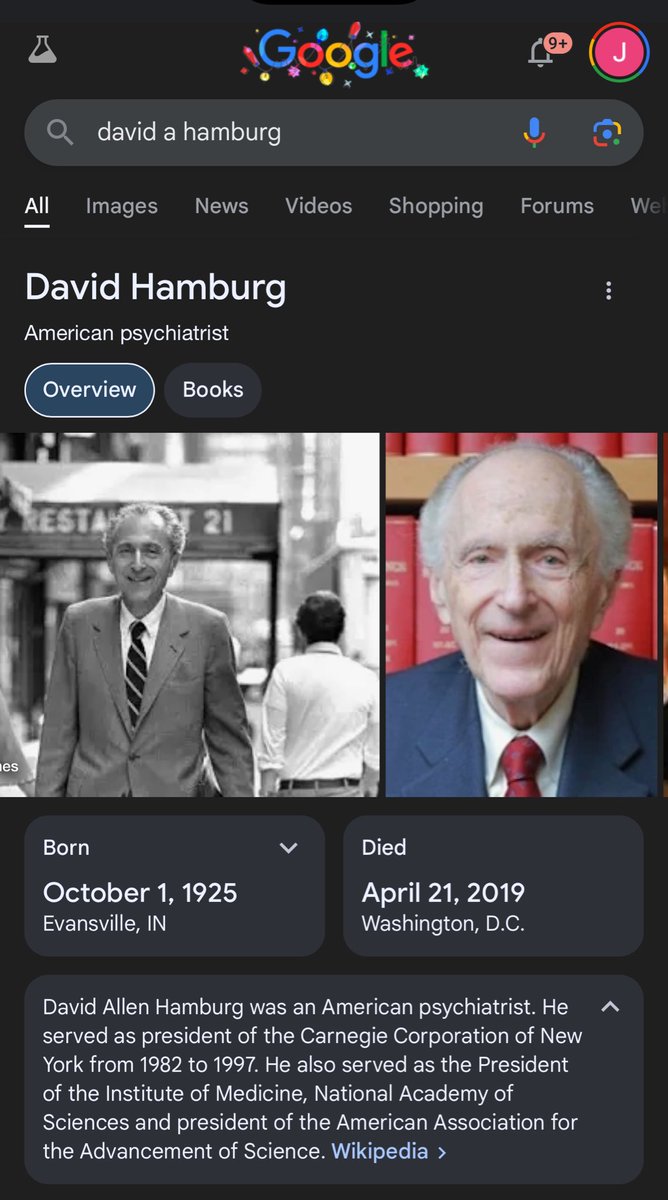Switch to the Shopping tab
The width and height of the screenshot is (668, 1200).
coord(435,206)
